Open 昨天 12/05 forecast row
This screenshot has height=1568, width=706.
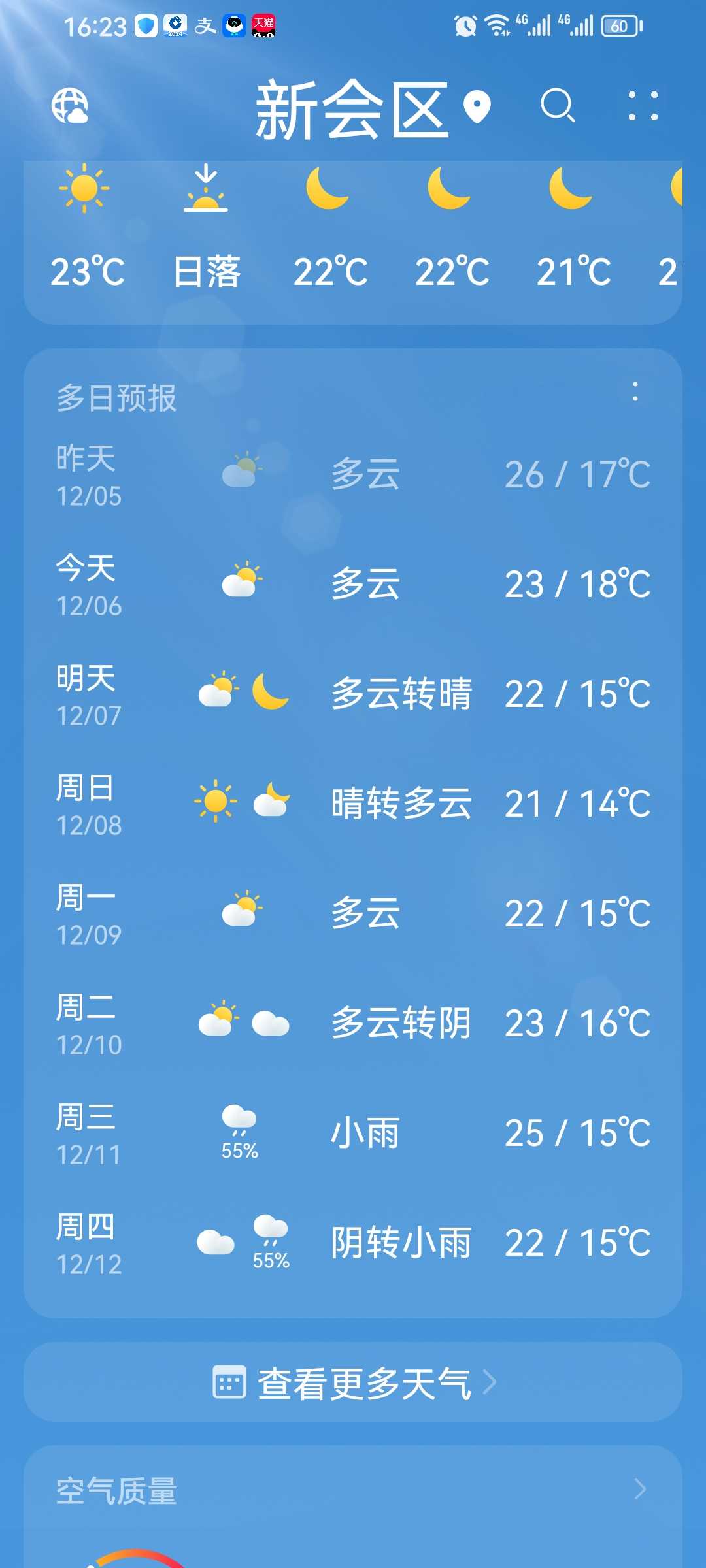pos(353,474)
